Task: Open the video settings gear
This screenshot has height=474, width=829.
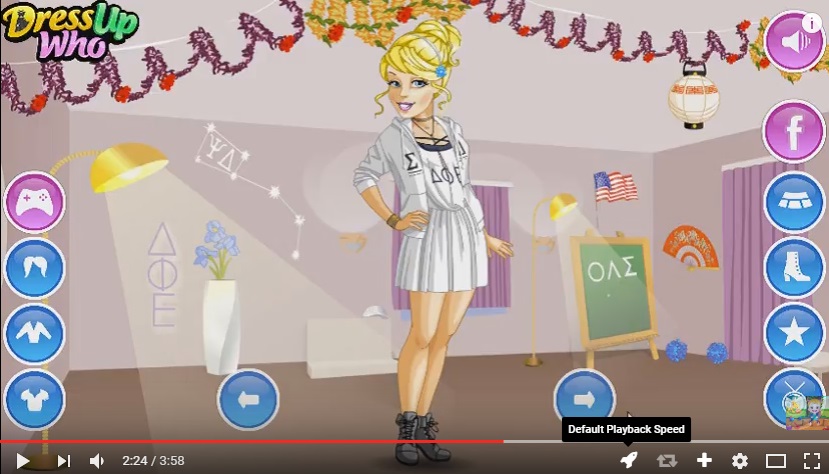Action: pyautogui.click(x=740, y=460)
